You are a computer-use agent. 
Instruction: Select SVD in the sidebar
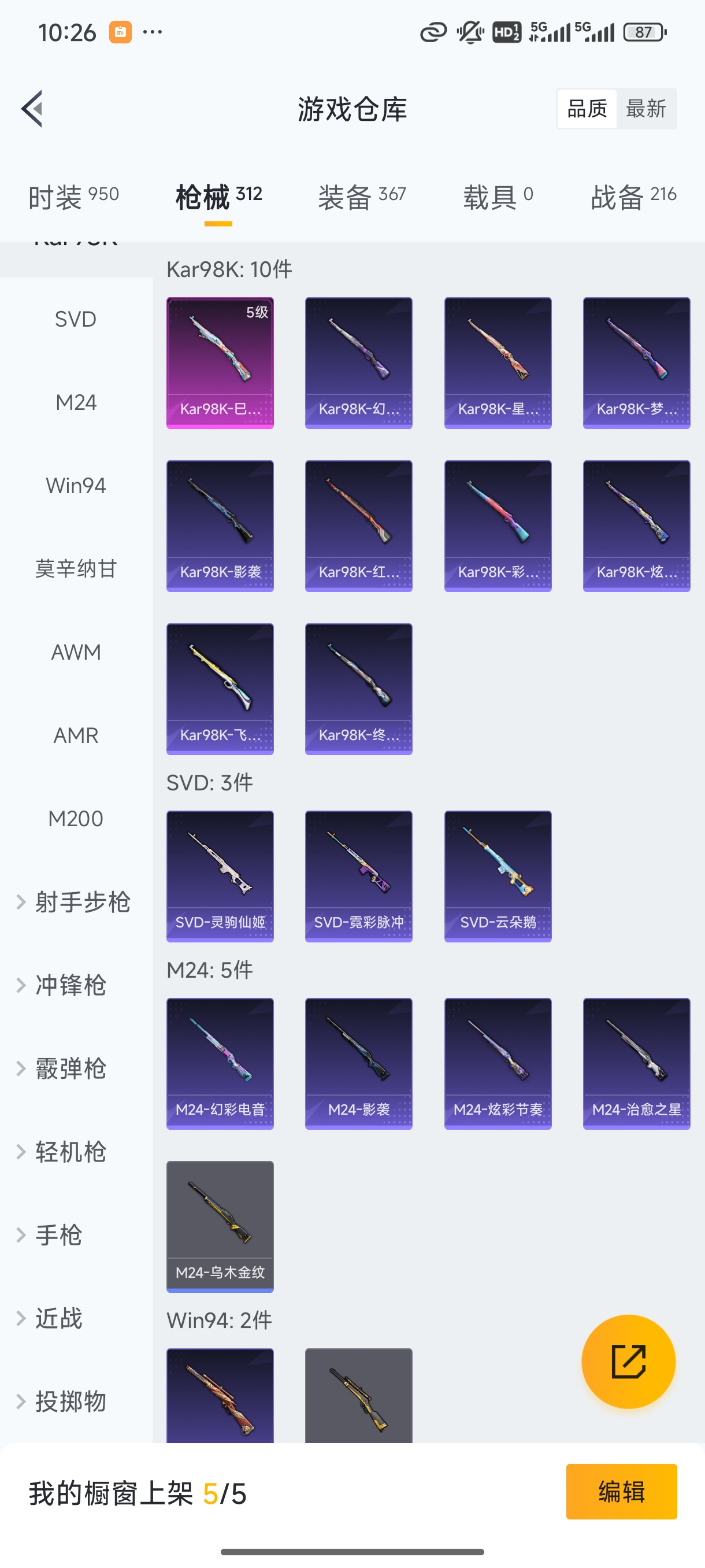[x=76, y=319]
